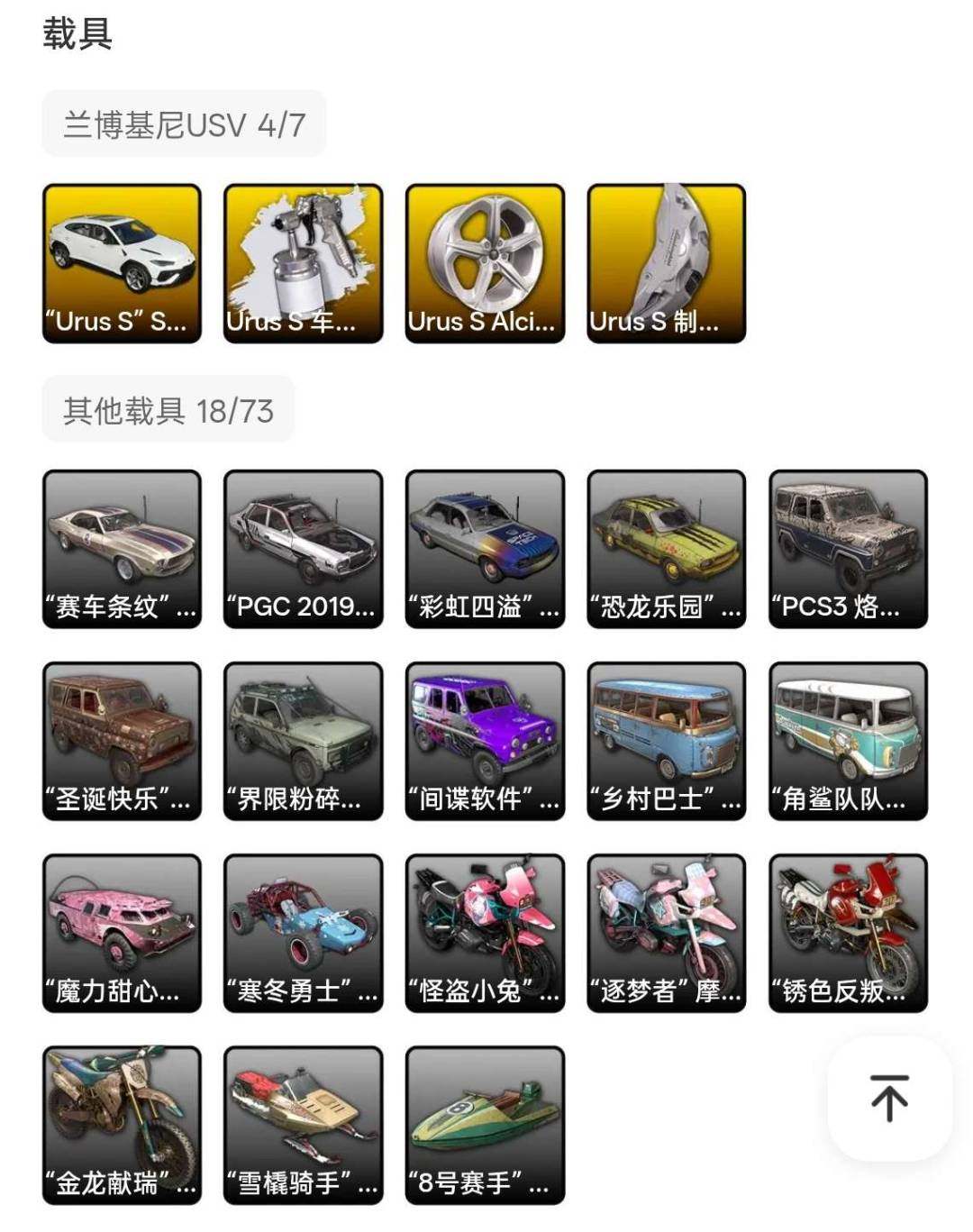The image size is (973, 1232).
Task: Open the "PGC 2019" vehicle skin
Action: click(303, 545)
